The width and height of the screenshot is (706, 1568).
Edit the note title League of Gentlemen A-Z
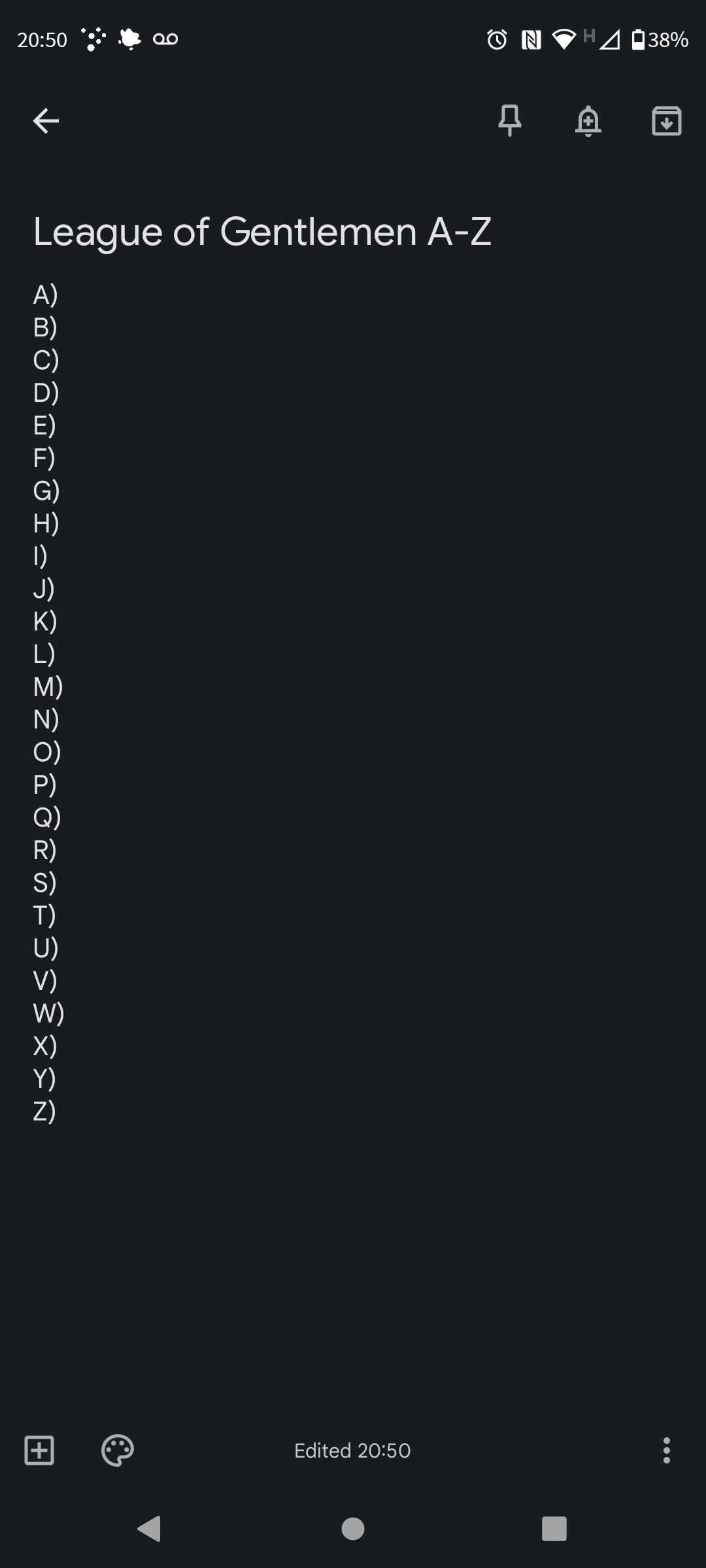click(261, 232)
